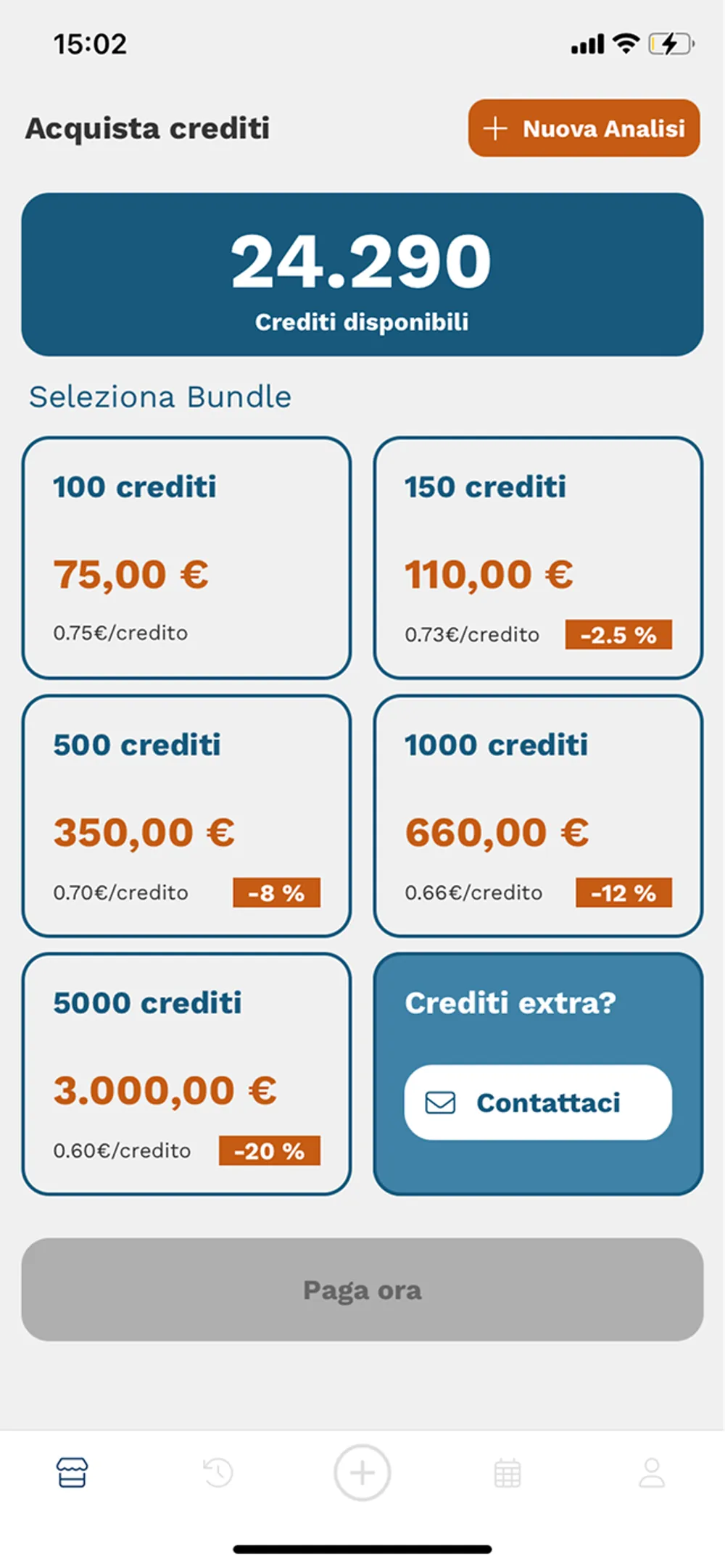Go to the profile tab
Viewport: 725px width, 1568px height.
652,1472
